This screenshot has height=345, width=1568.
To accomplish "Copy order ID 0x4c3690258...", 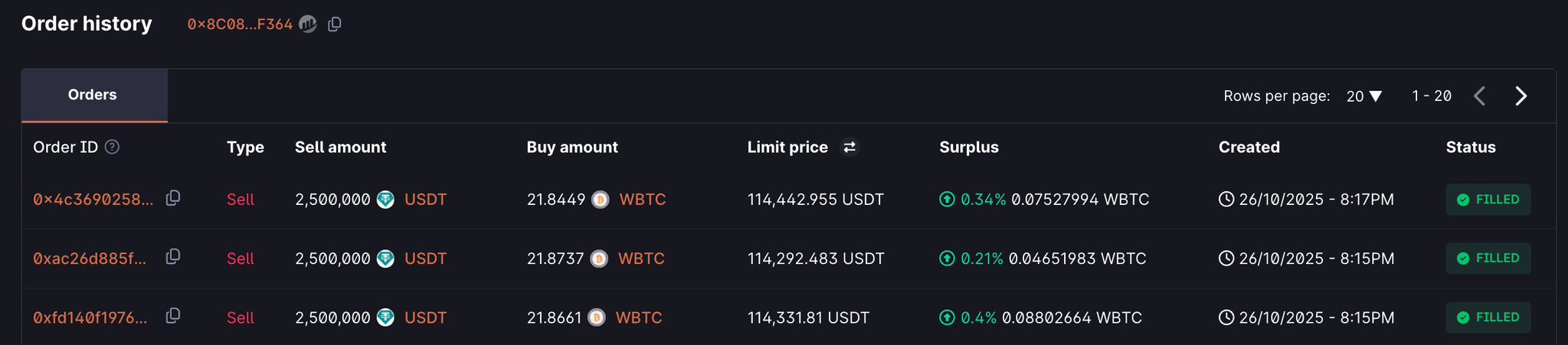I will (x=173, y=198).
